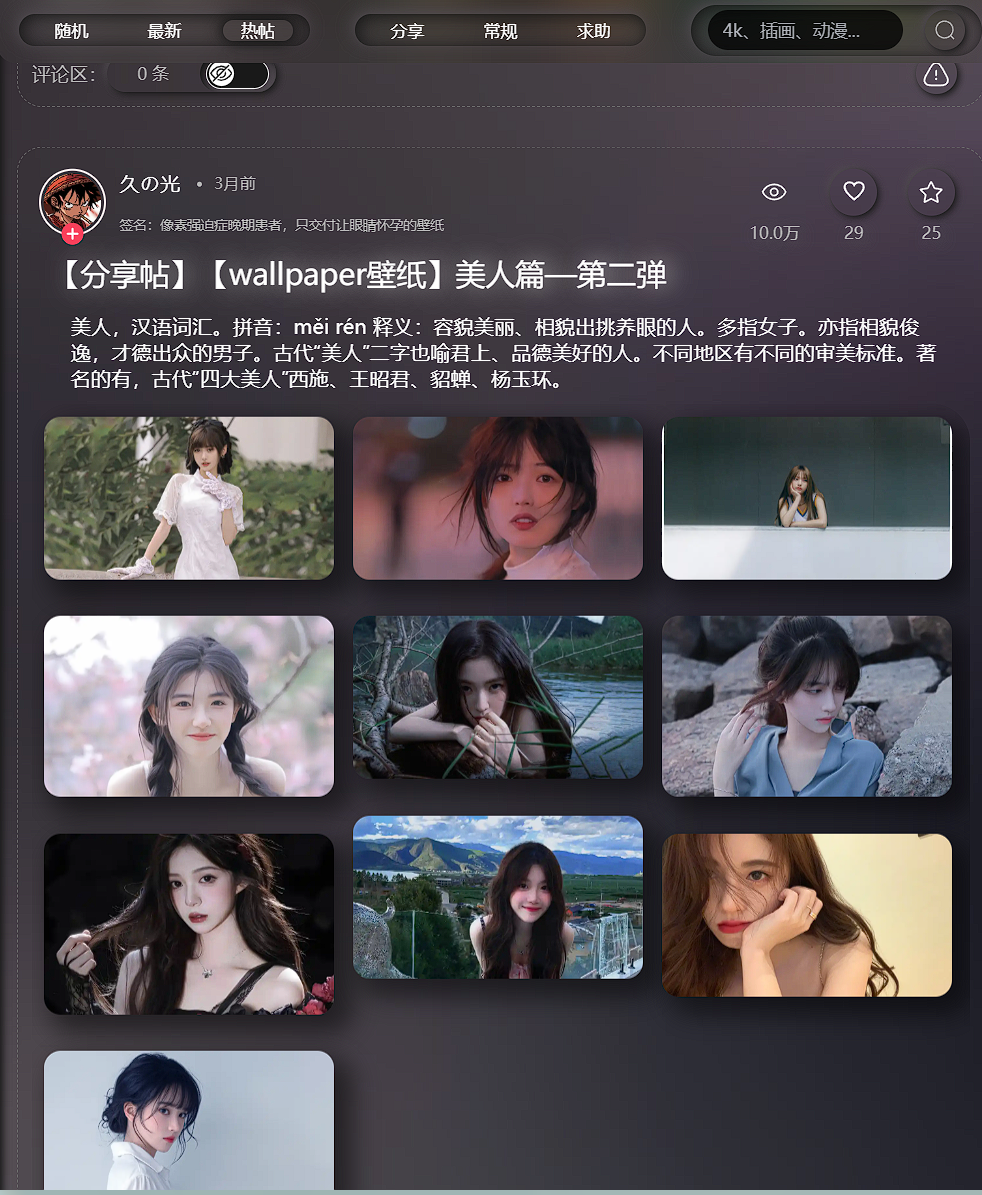Filter posts by 求助

(593, 31)
